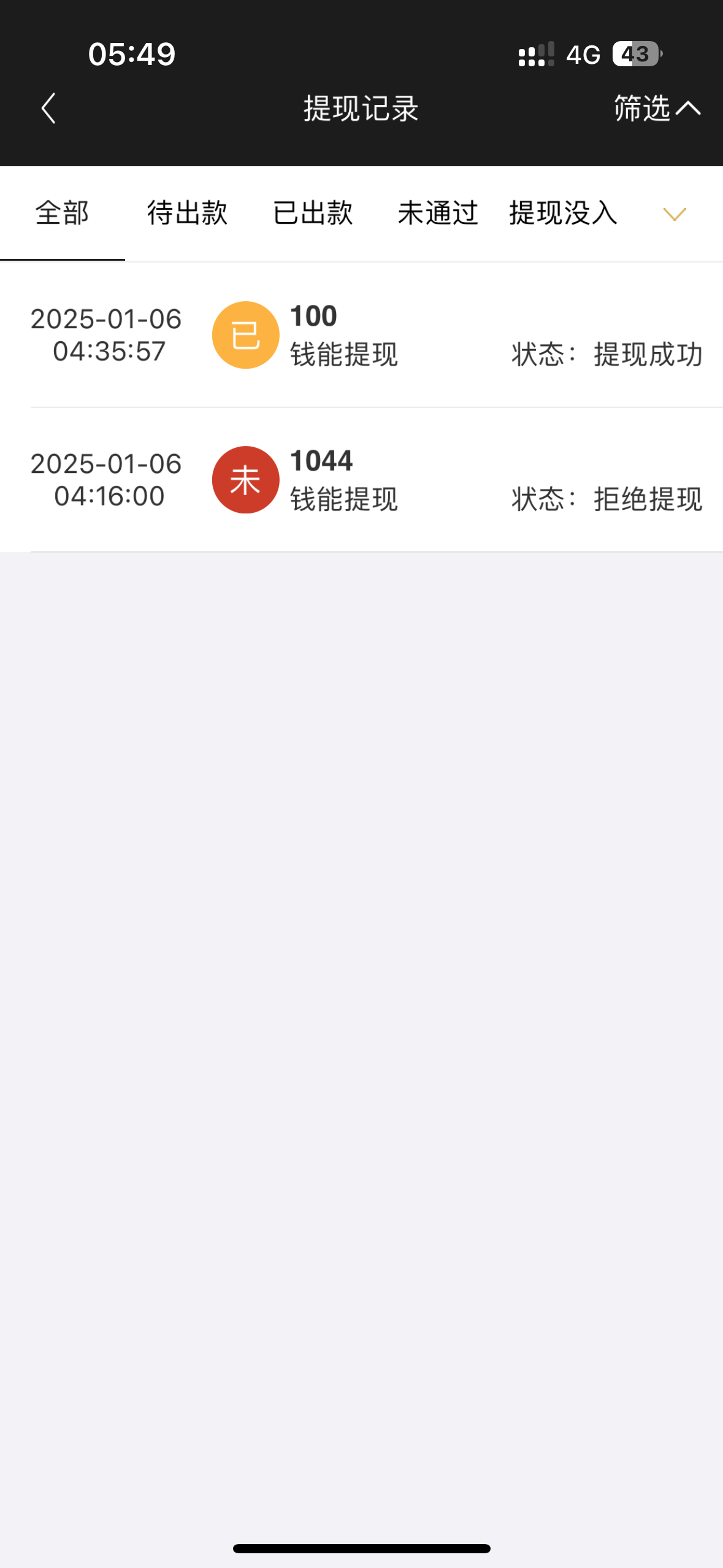This screenshot has width=723, height=1568.
Task: Tap the back arrow to leave 提现记录
Action: 49,107
